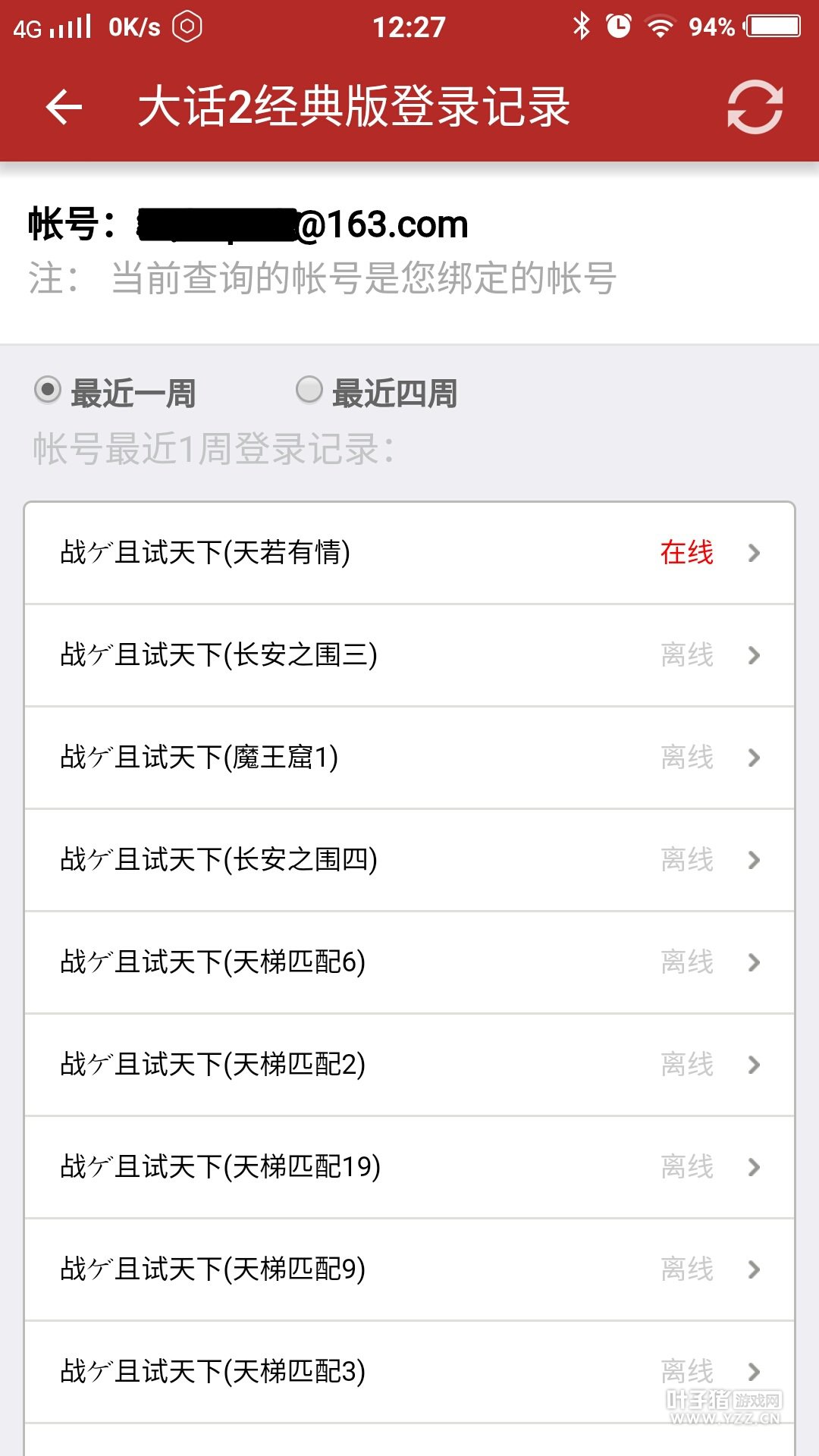Open the 长安之围四 login record
Screen dimensions: 819x1456
coord(409,860)
